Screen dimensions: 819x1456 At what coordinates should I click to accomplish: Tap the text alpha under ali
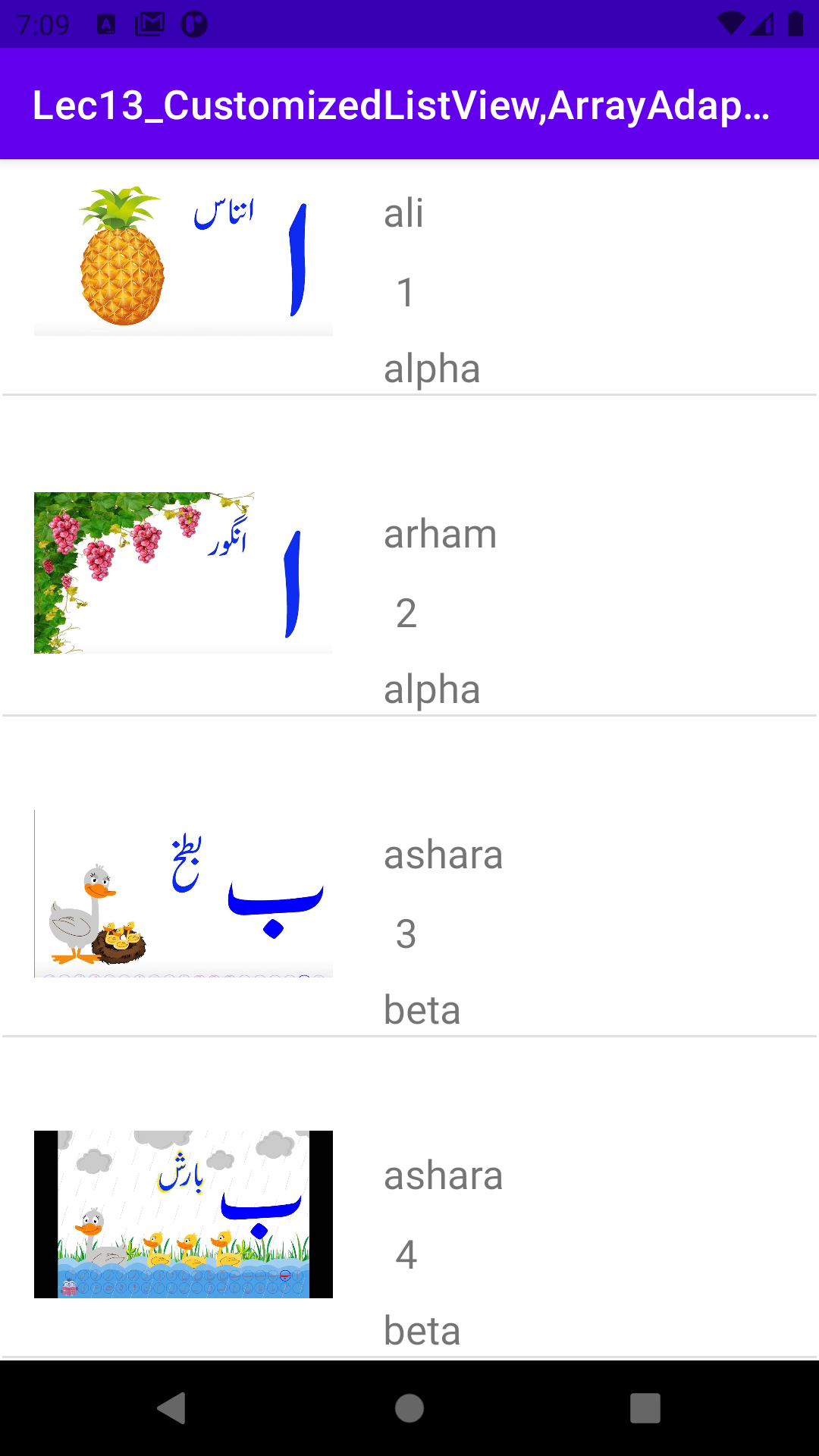(x=432, y=369)
